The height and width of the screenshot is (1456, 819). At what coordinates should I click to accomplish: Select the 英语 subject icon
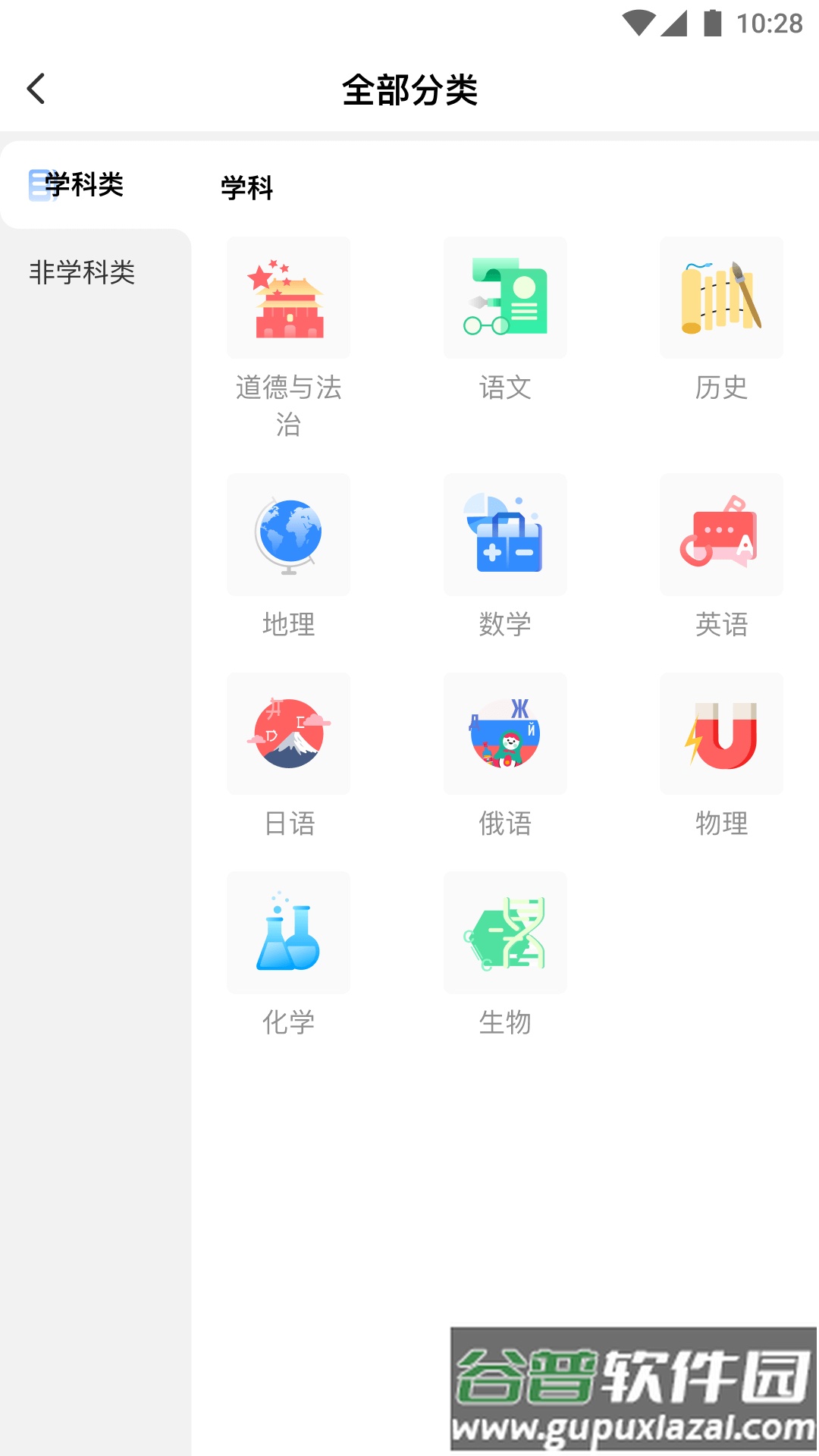point(721,534)
